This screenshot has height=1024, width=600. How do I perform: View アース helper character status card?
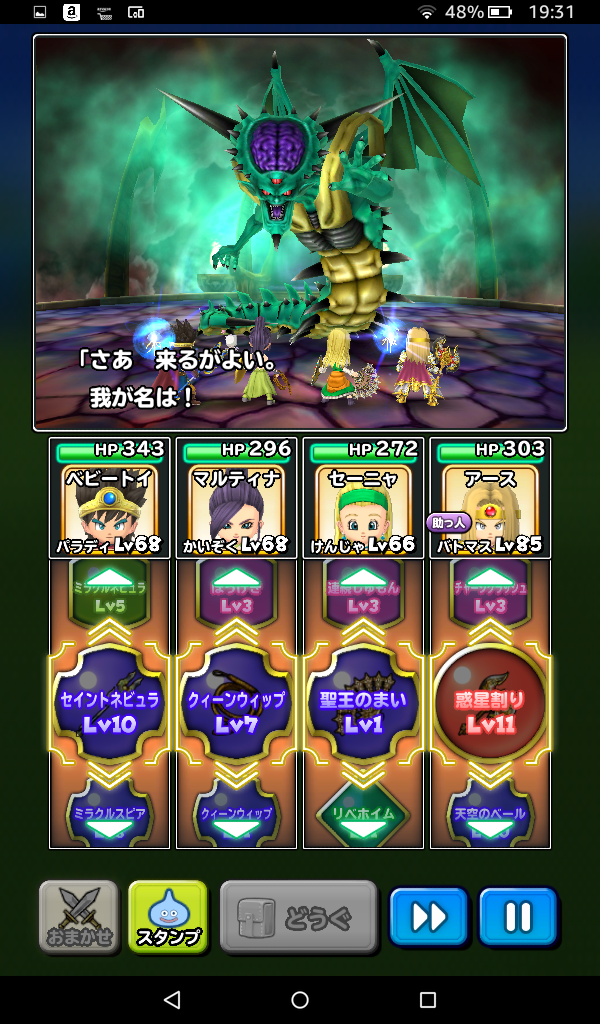(x=490, y=498)
